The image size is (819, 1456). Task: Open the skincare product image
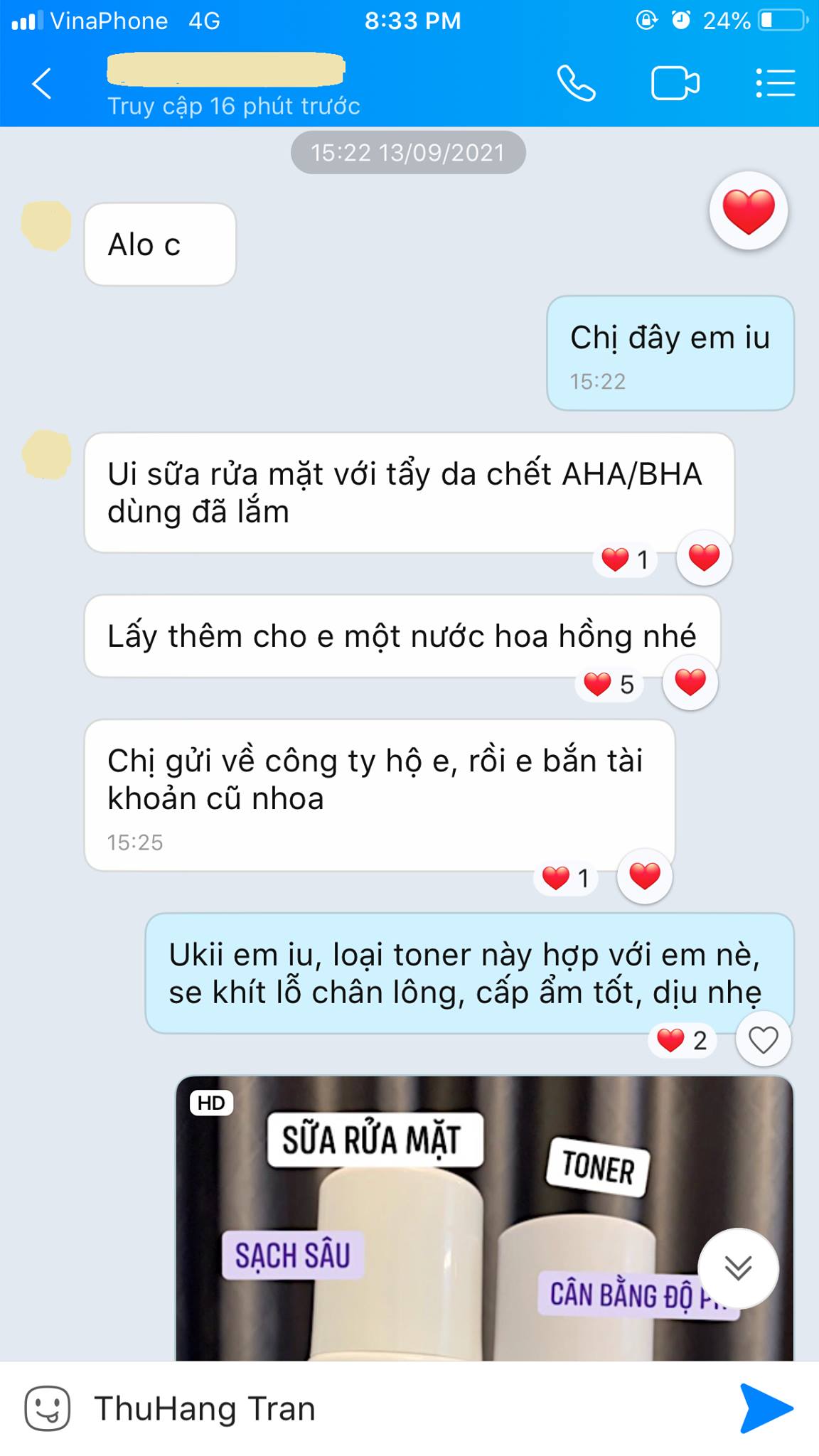(x=484, y=1219)
